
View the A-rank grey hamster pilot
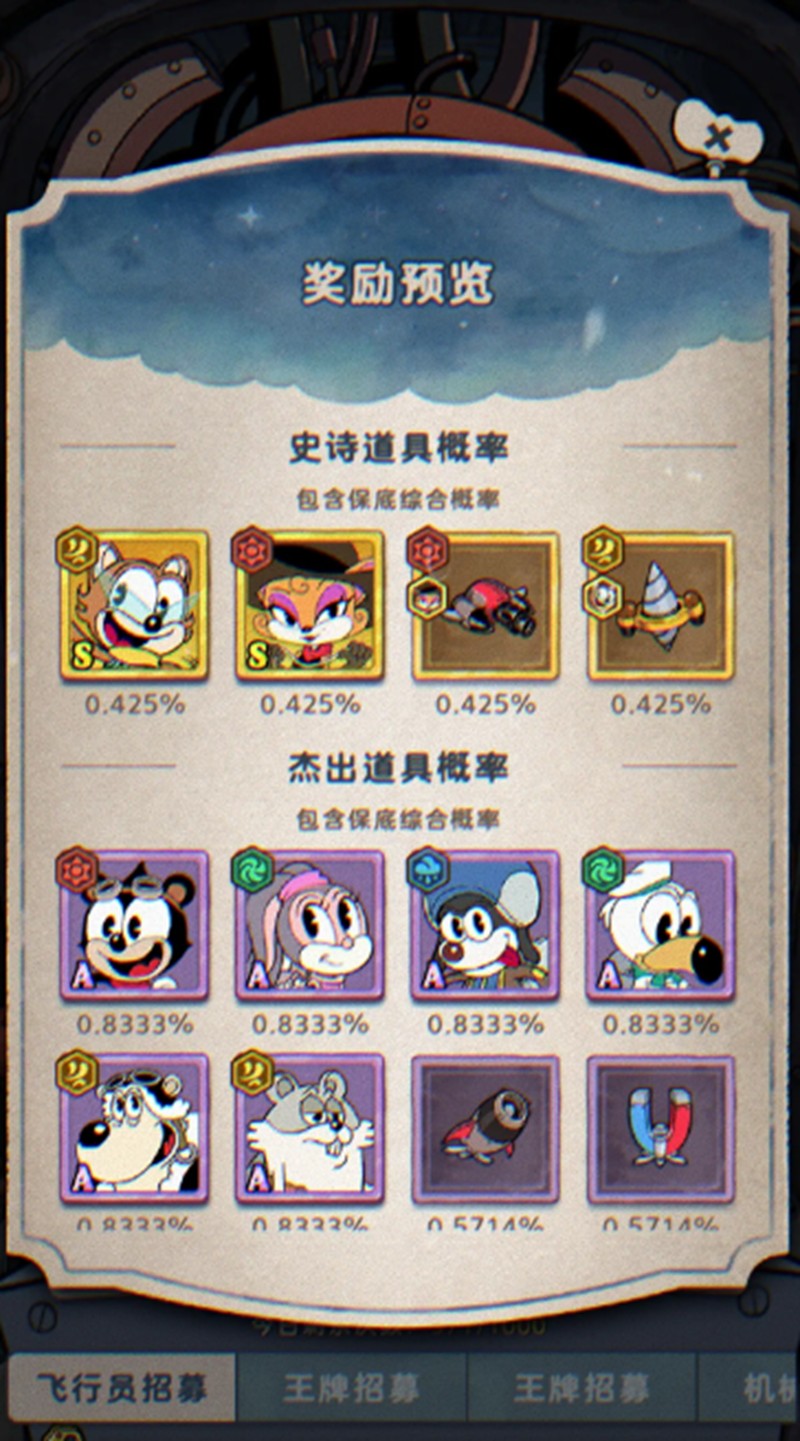[x=310, y=1128]
